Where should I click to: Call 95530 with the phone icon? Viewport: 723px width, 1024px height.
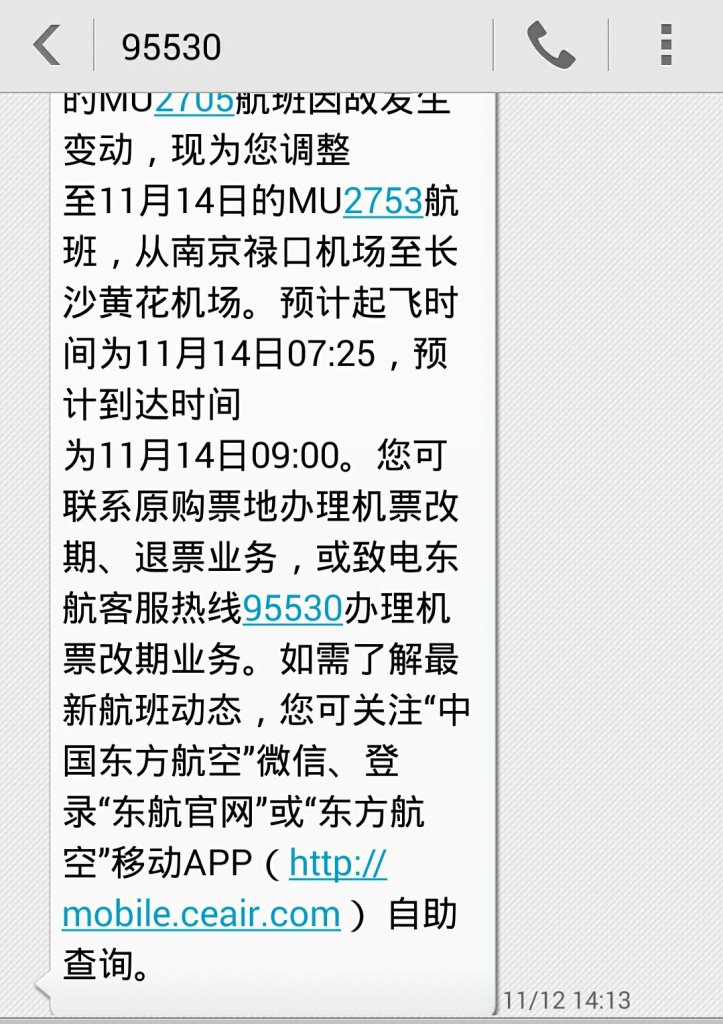pyautogui.click(x=550, y=46)
